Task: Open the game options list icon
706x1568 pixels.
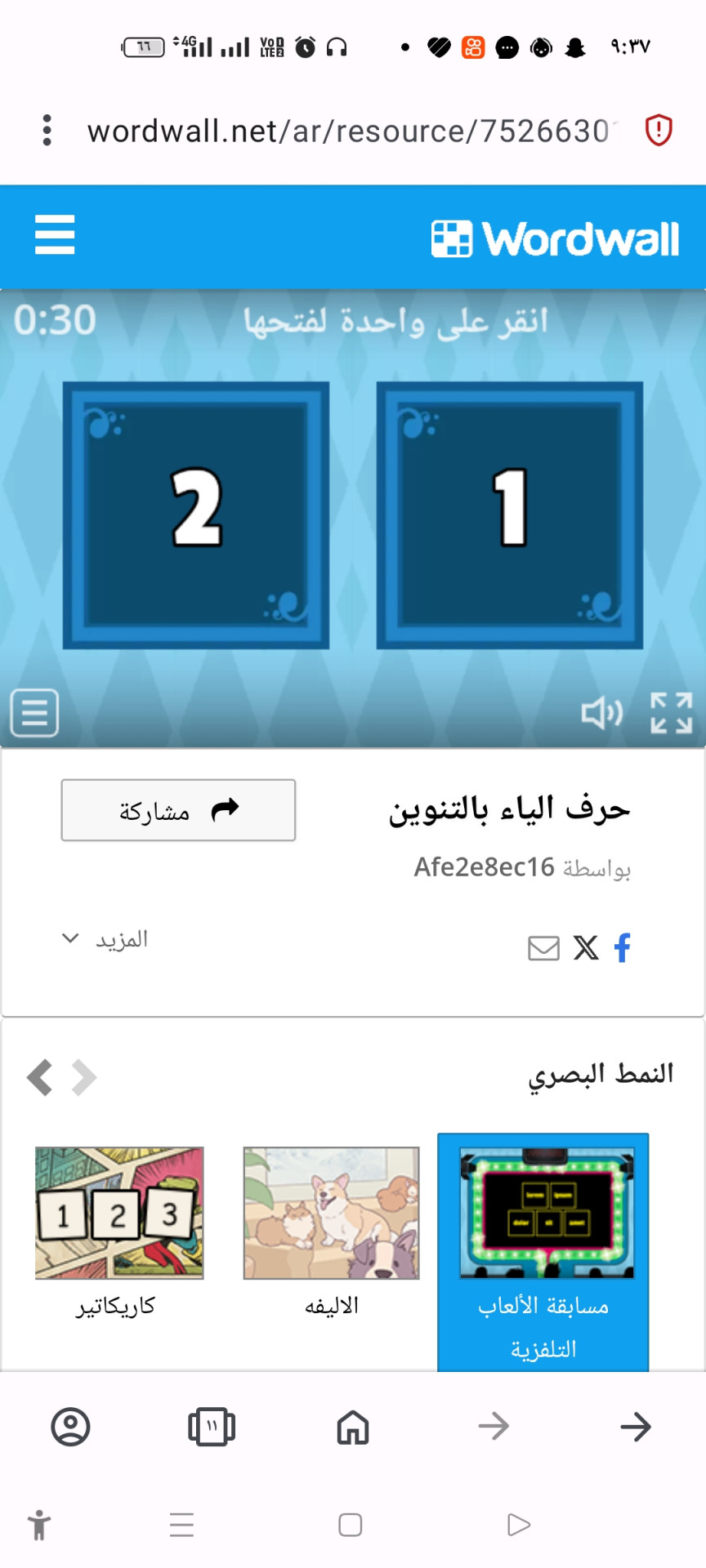Action: [34, 713]
